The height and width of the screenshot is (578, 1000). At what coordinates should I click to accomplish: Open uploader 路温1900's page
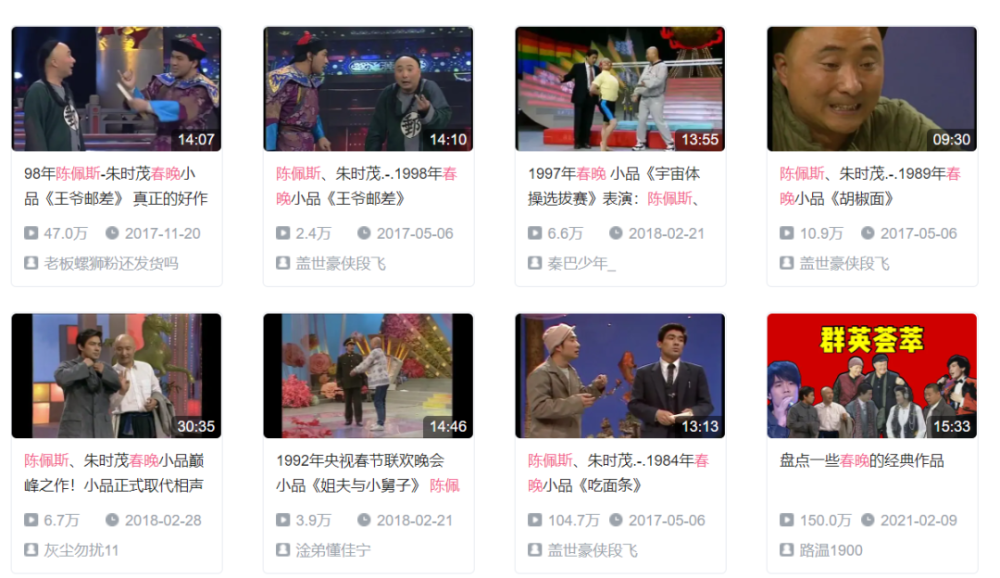click(830, 550)
